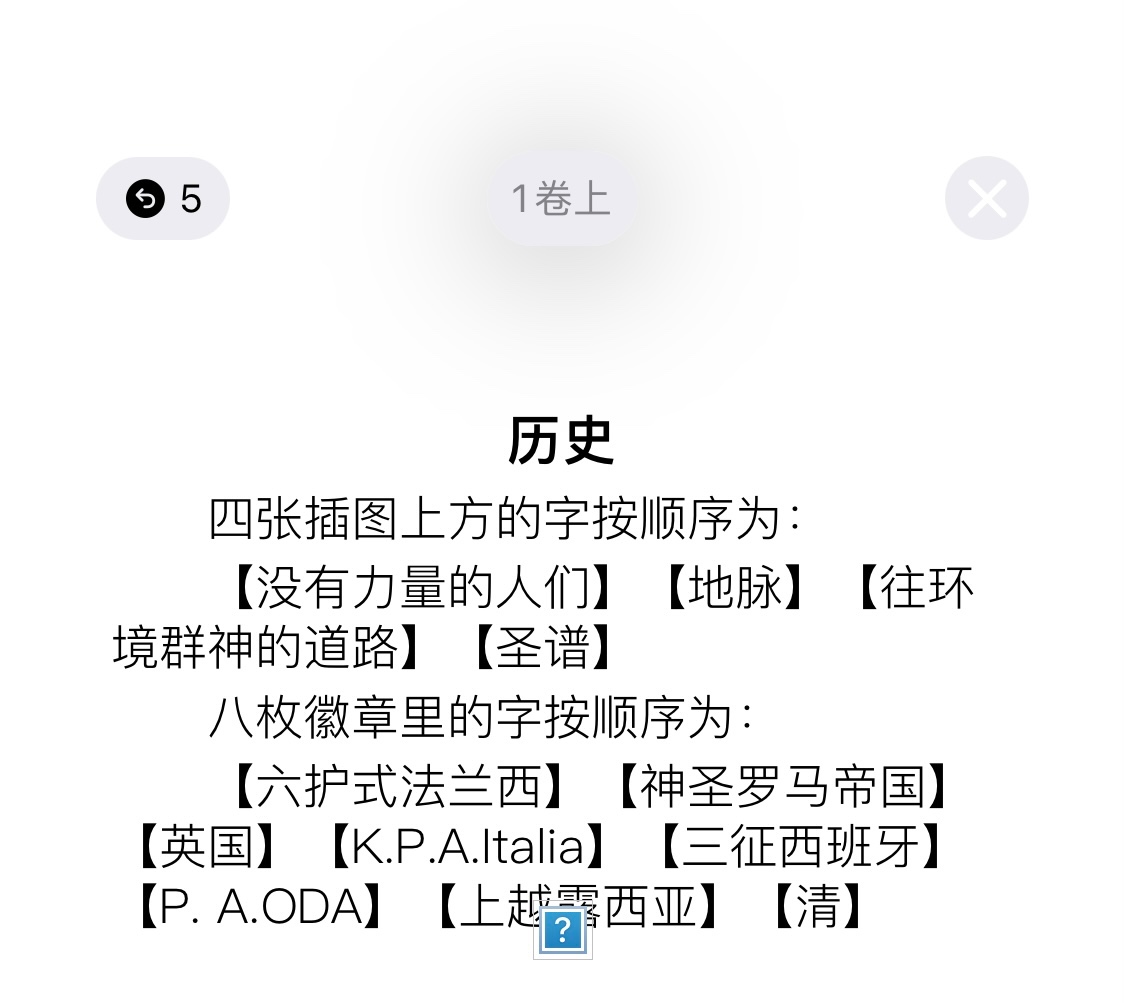Open the 1卷上 title pill
1125x1003 pixels.
pos(561,199)
